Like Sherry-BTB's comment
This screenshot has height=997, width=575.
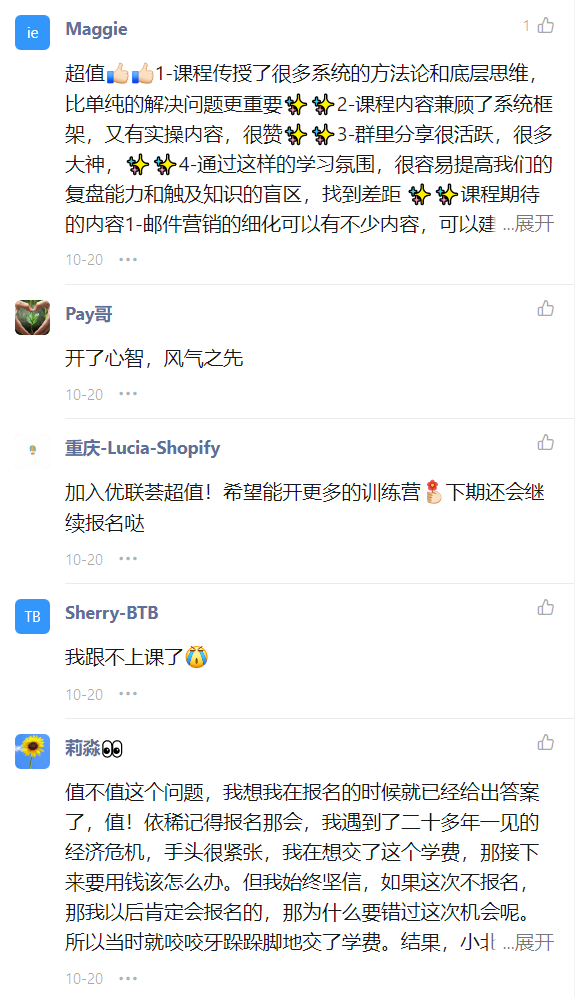click(545, 607)
